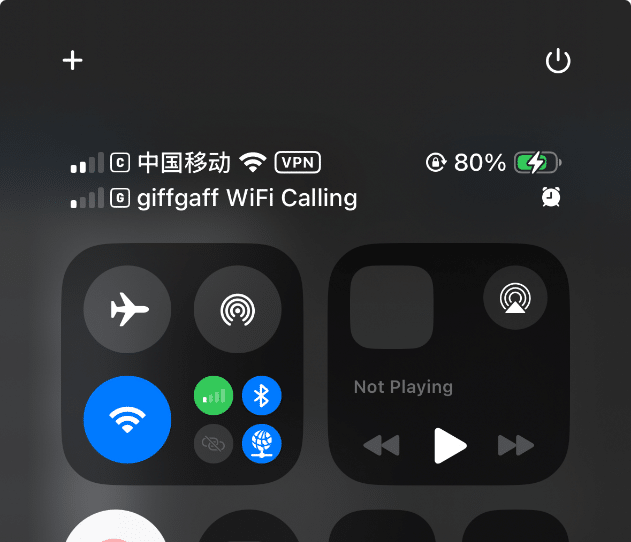The height and width of the screenshot is (542, 631).
Task: Play media in the Not Playing panel
Action: pos(450,445)
